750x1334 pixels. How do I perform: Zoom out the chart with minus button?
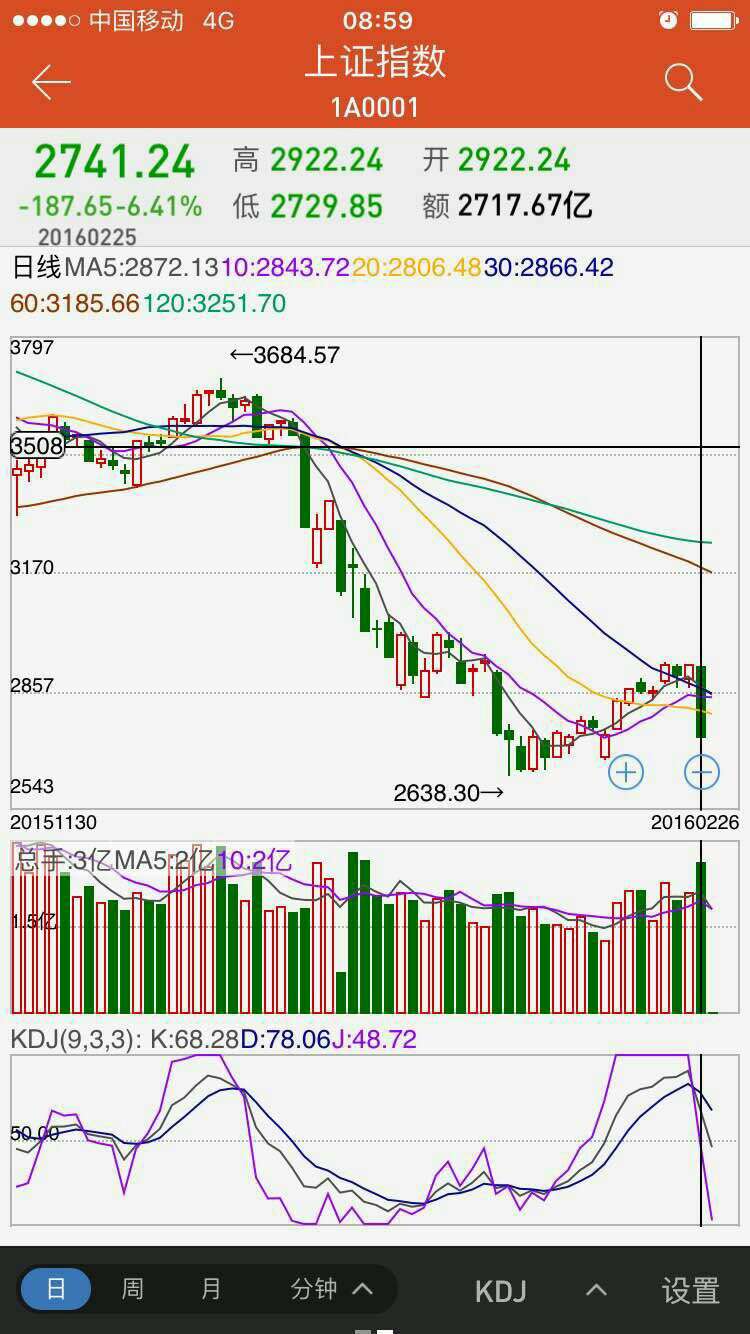click(702, 772)
